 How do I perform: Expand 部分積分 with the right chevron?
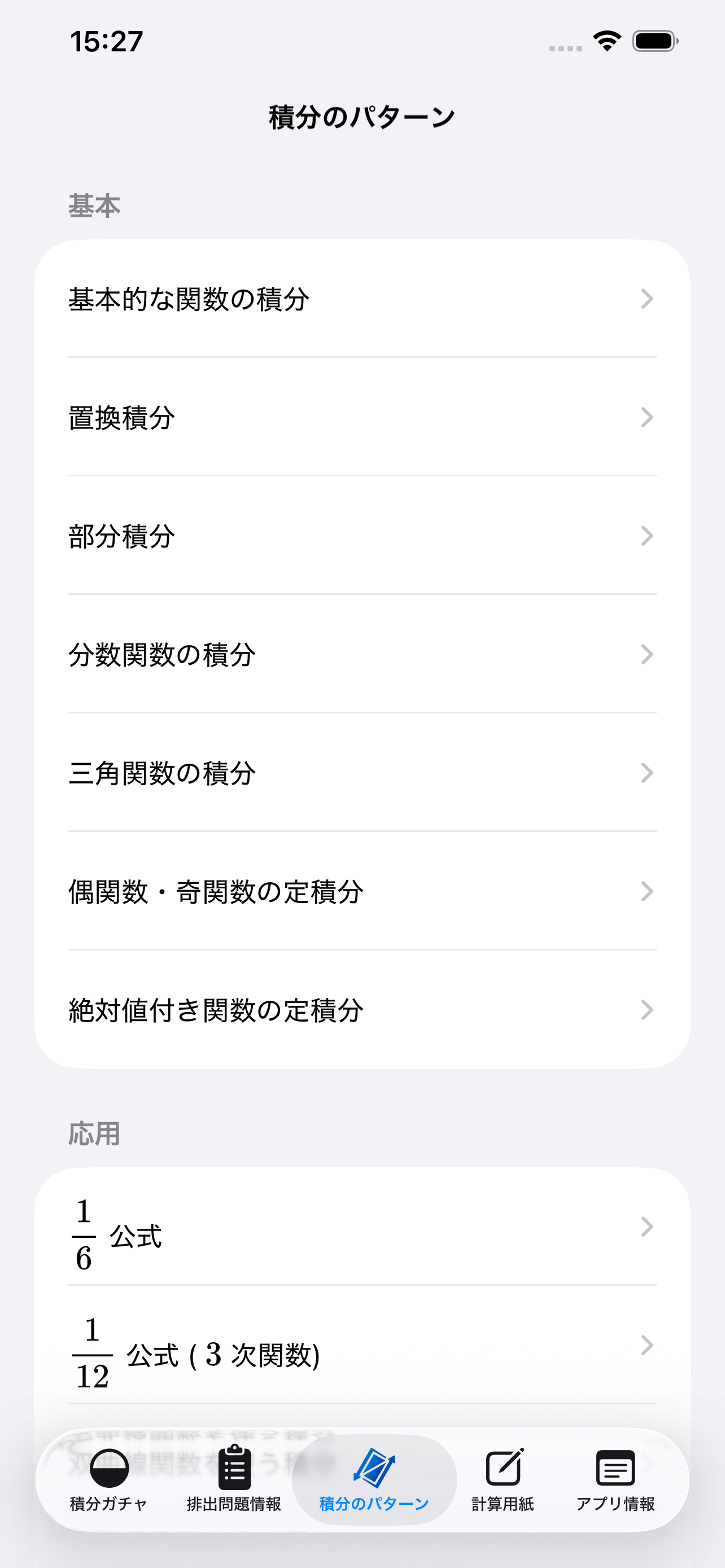647,536
